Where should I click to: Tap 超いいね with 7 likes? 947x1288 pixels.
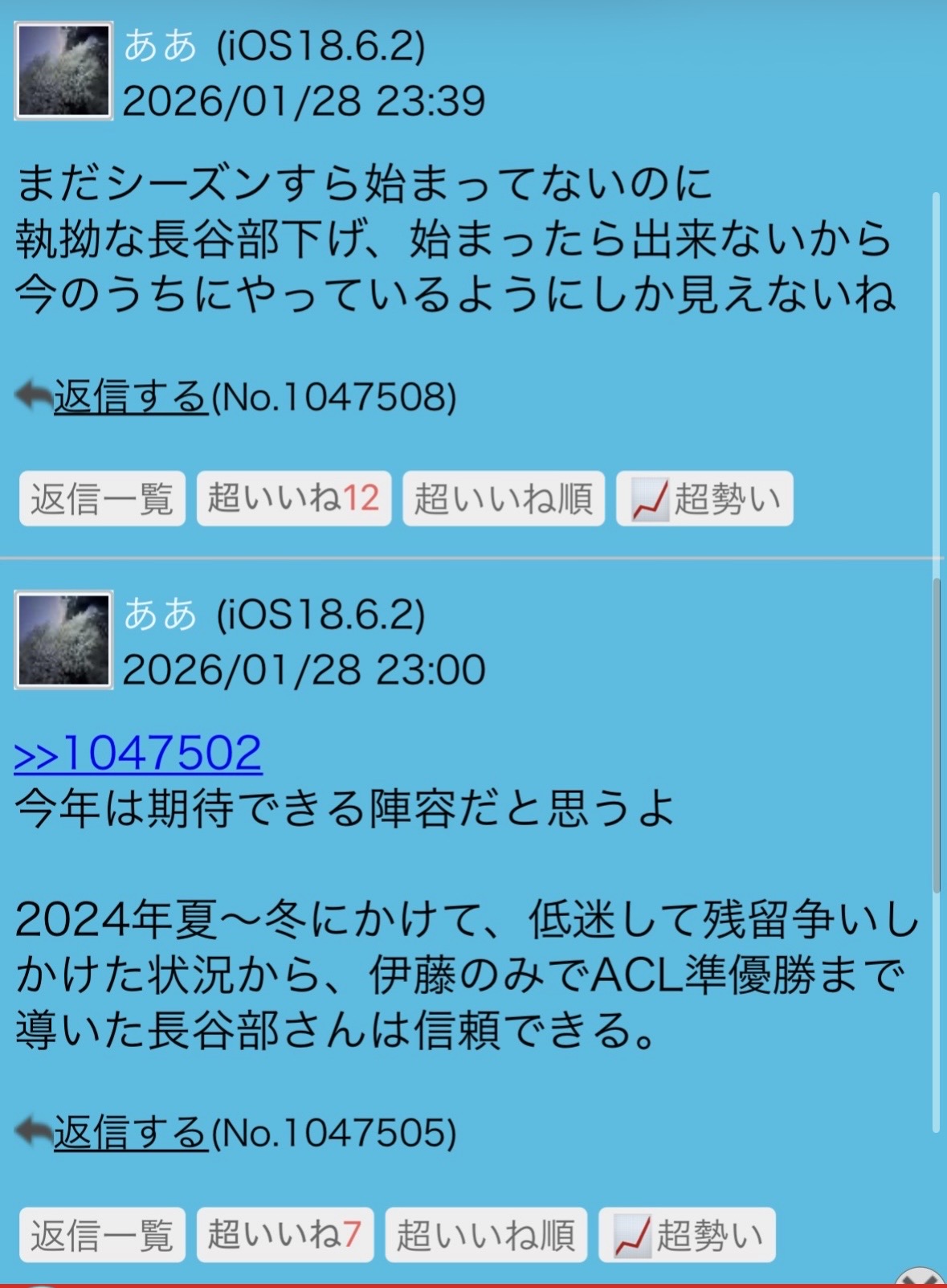click(x=284, y=1235)
